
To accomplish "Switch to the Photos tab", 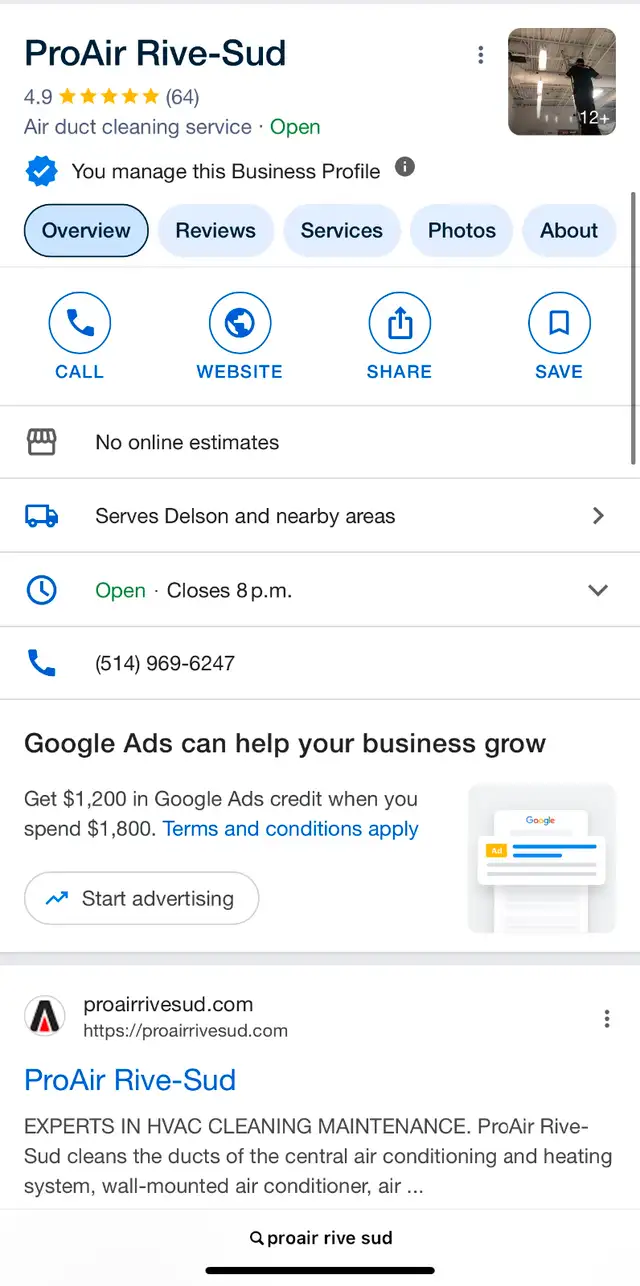I will pos(462,230).
